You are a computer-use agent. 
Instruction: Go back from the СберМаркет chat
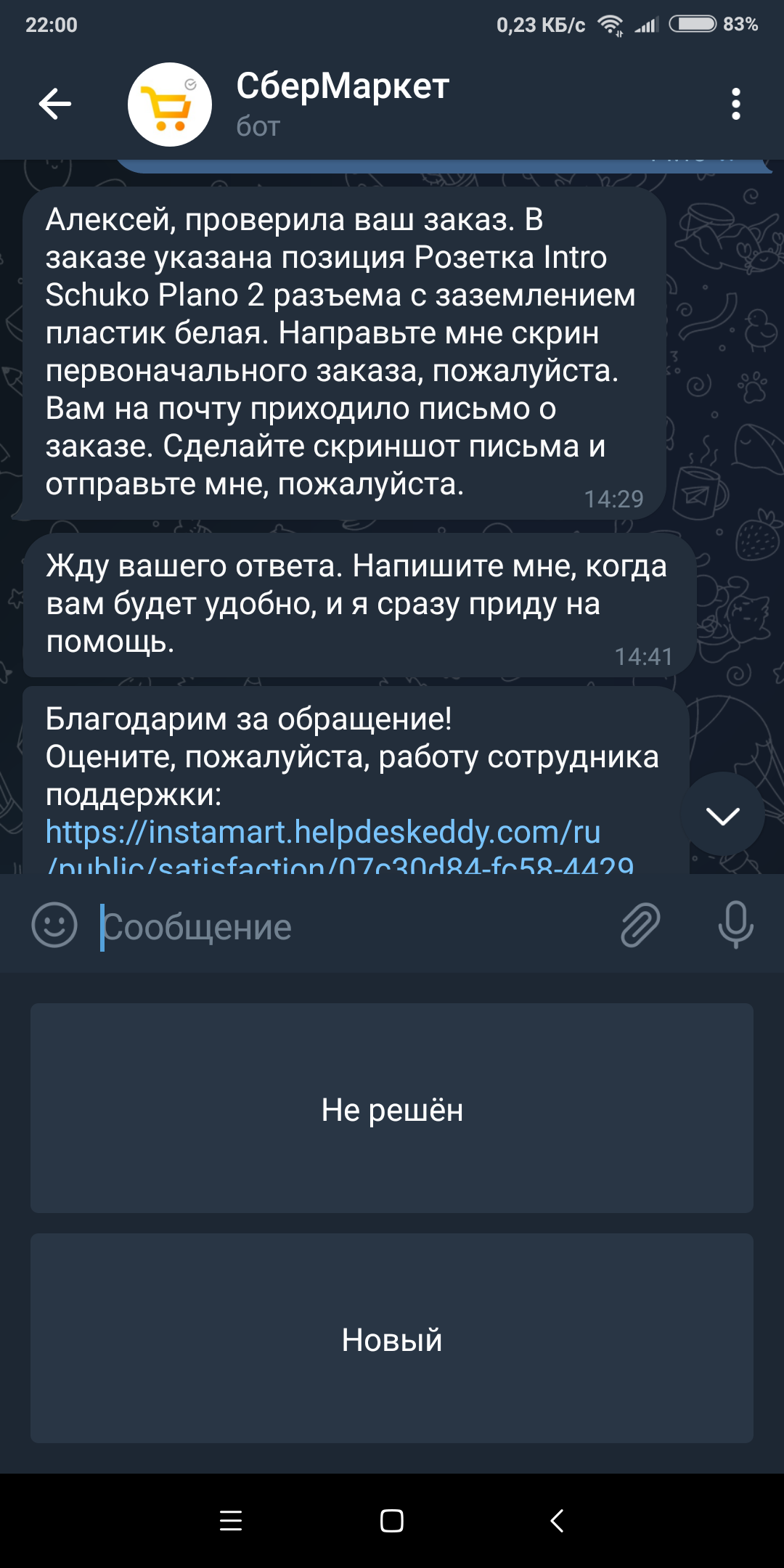[55, 104]
